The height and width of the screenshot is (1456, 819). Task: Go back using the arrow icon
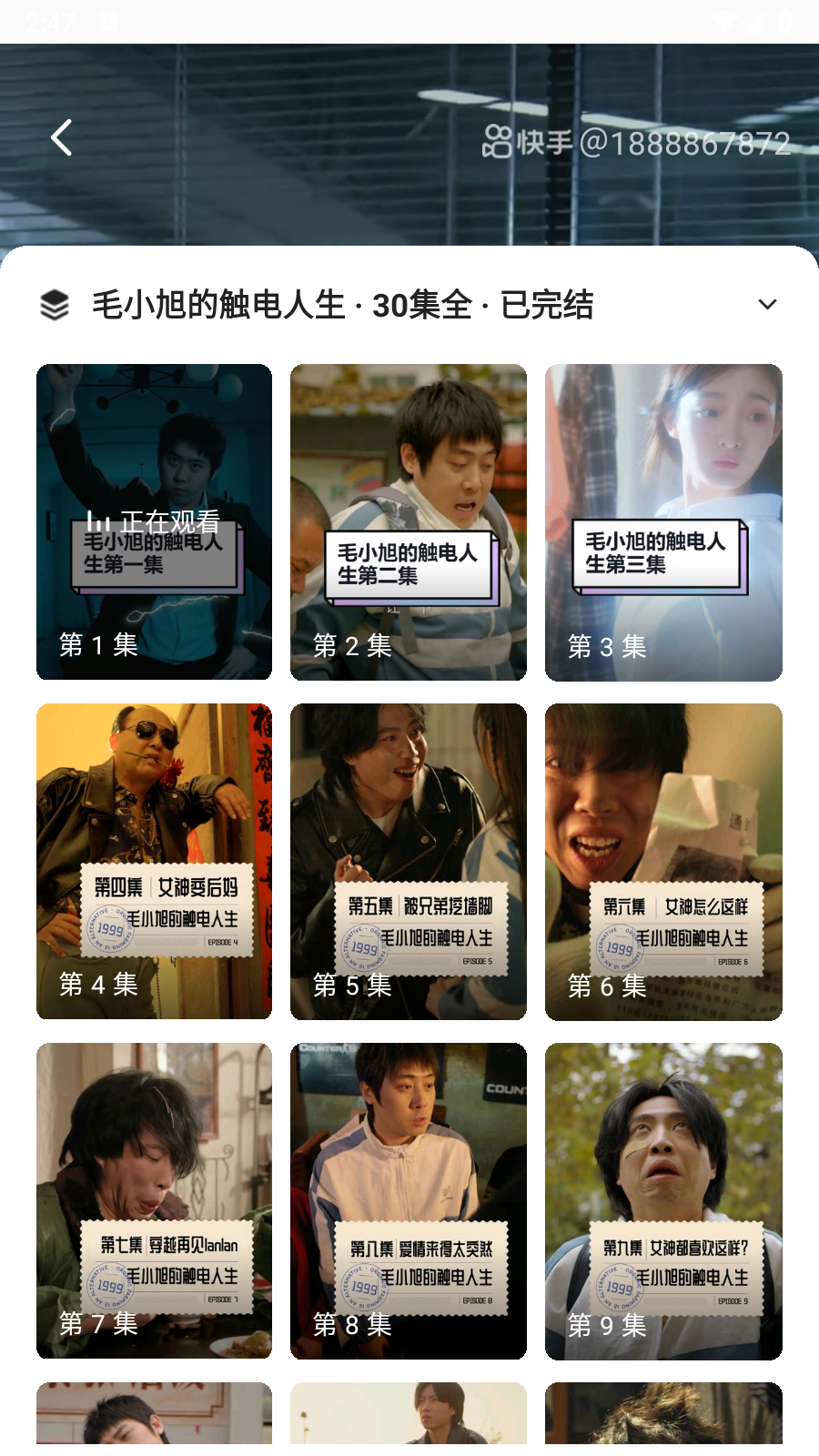[x=62, y=138]
